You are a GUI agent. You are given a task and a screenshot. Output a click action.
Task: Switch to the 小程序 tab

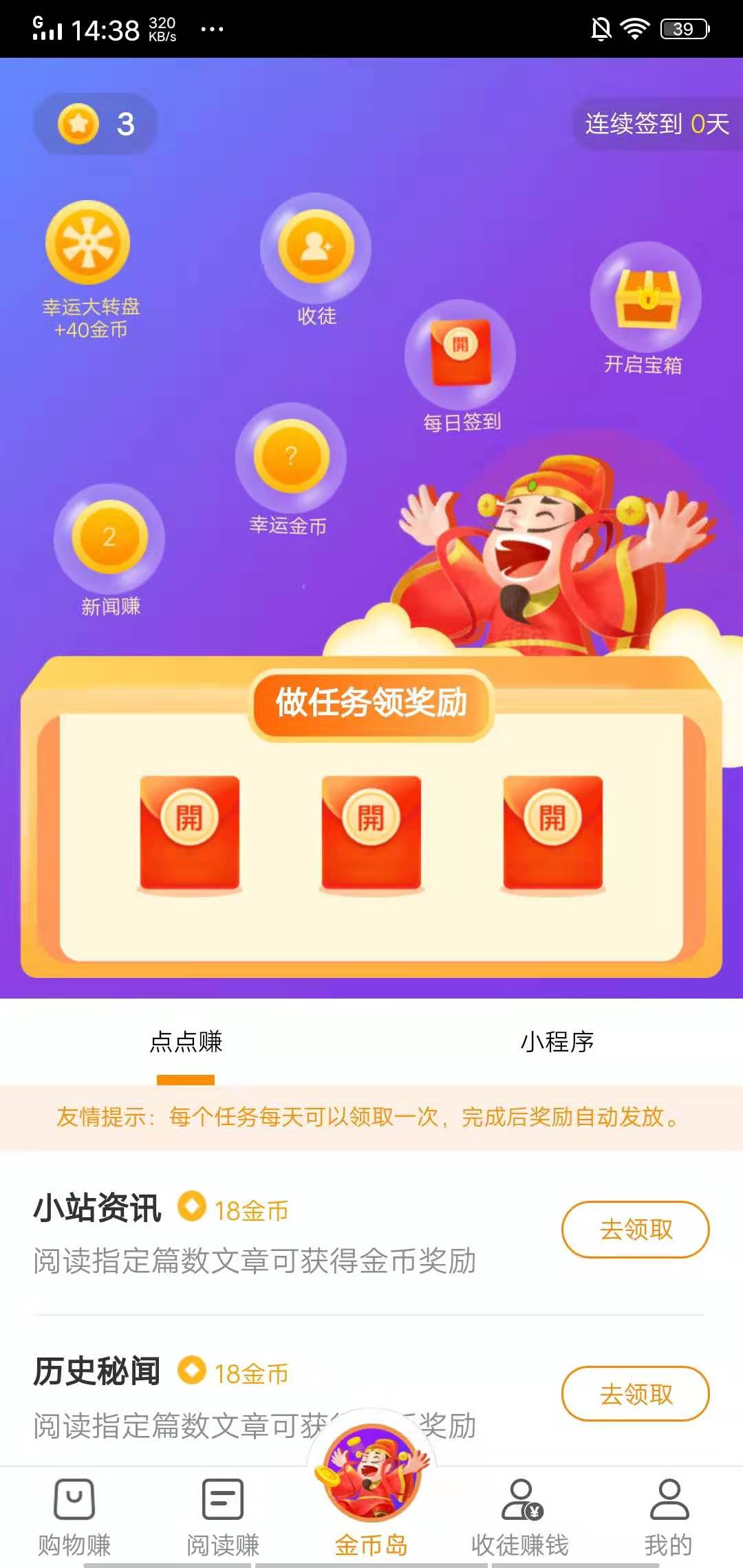[x=557, y=1042]
